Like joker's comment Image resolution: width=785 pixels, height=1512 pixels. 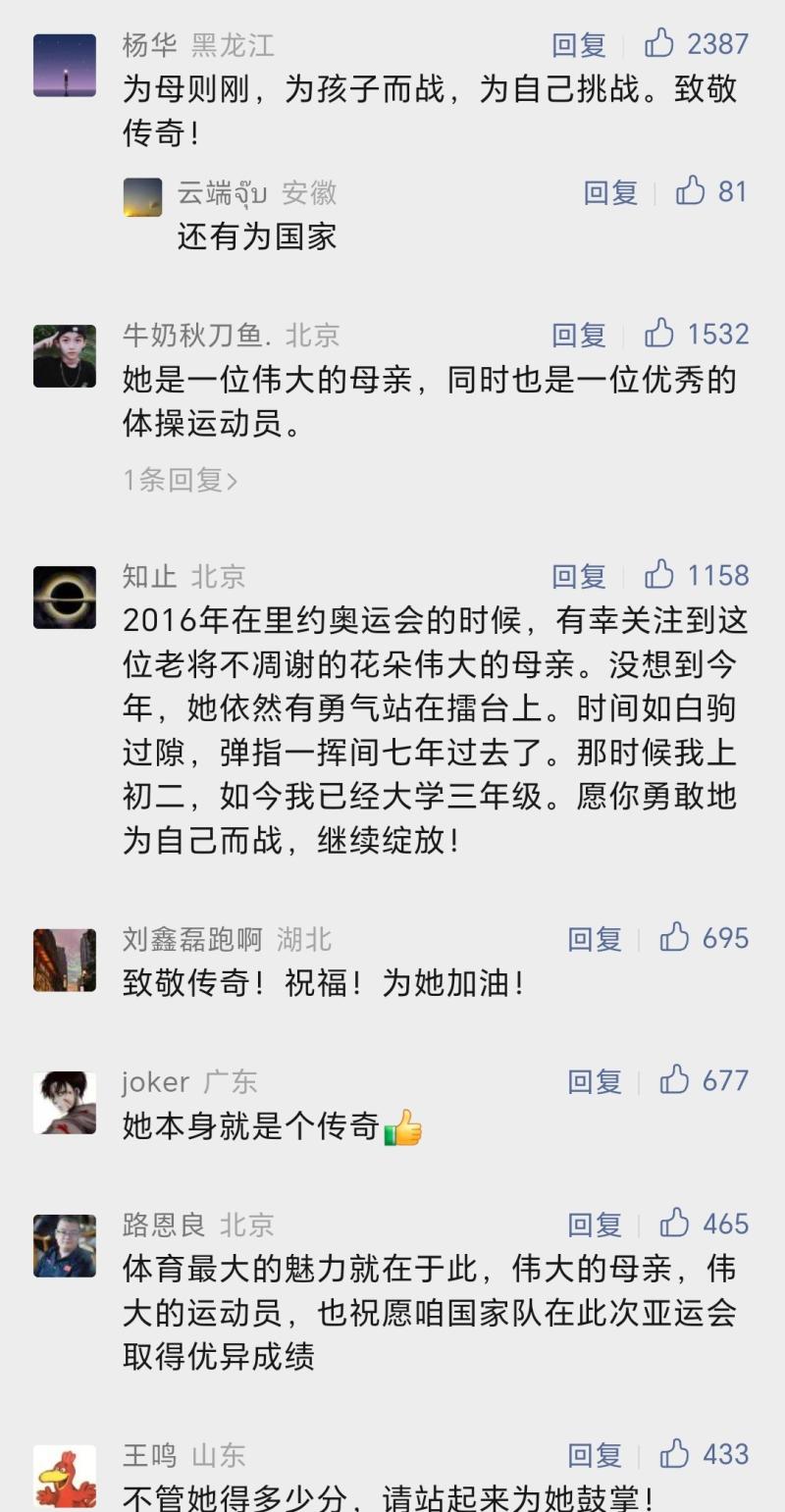pyautogui.click(x=675, y=1080)
